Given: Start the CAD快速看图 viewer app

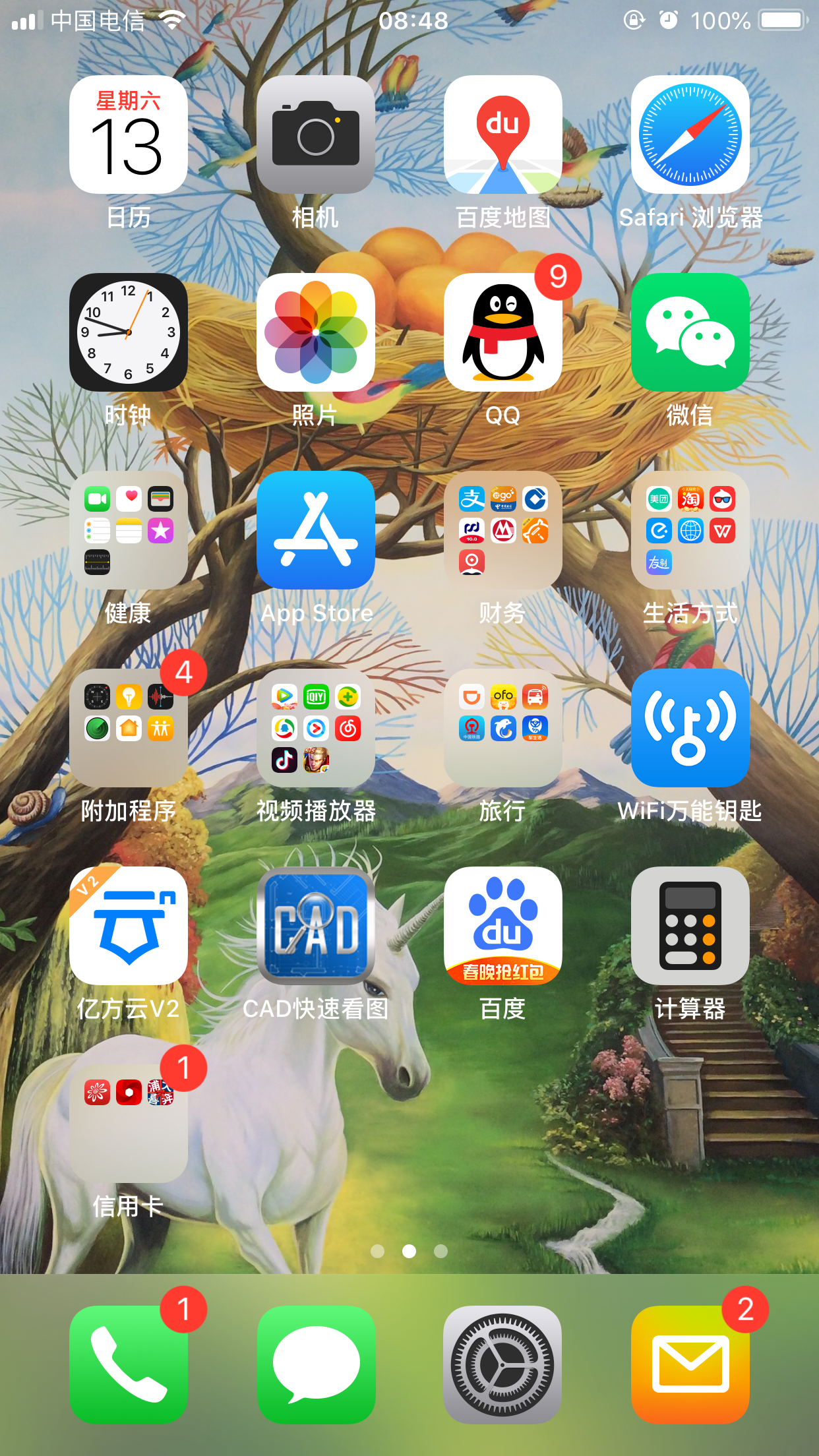Looking at the screenshot, I should click(316, 926).
